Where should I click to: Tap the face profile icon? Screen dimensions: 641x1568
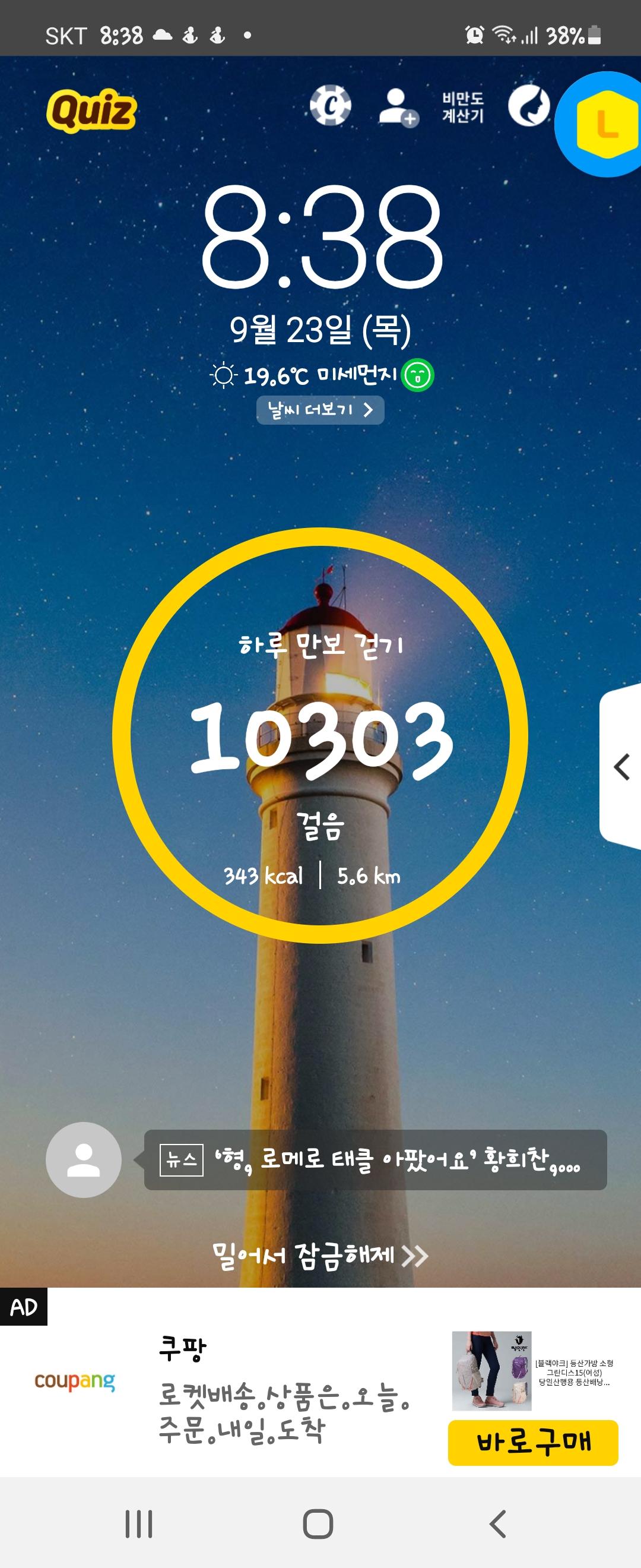(x=528, y=106)
